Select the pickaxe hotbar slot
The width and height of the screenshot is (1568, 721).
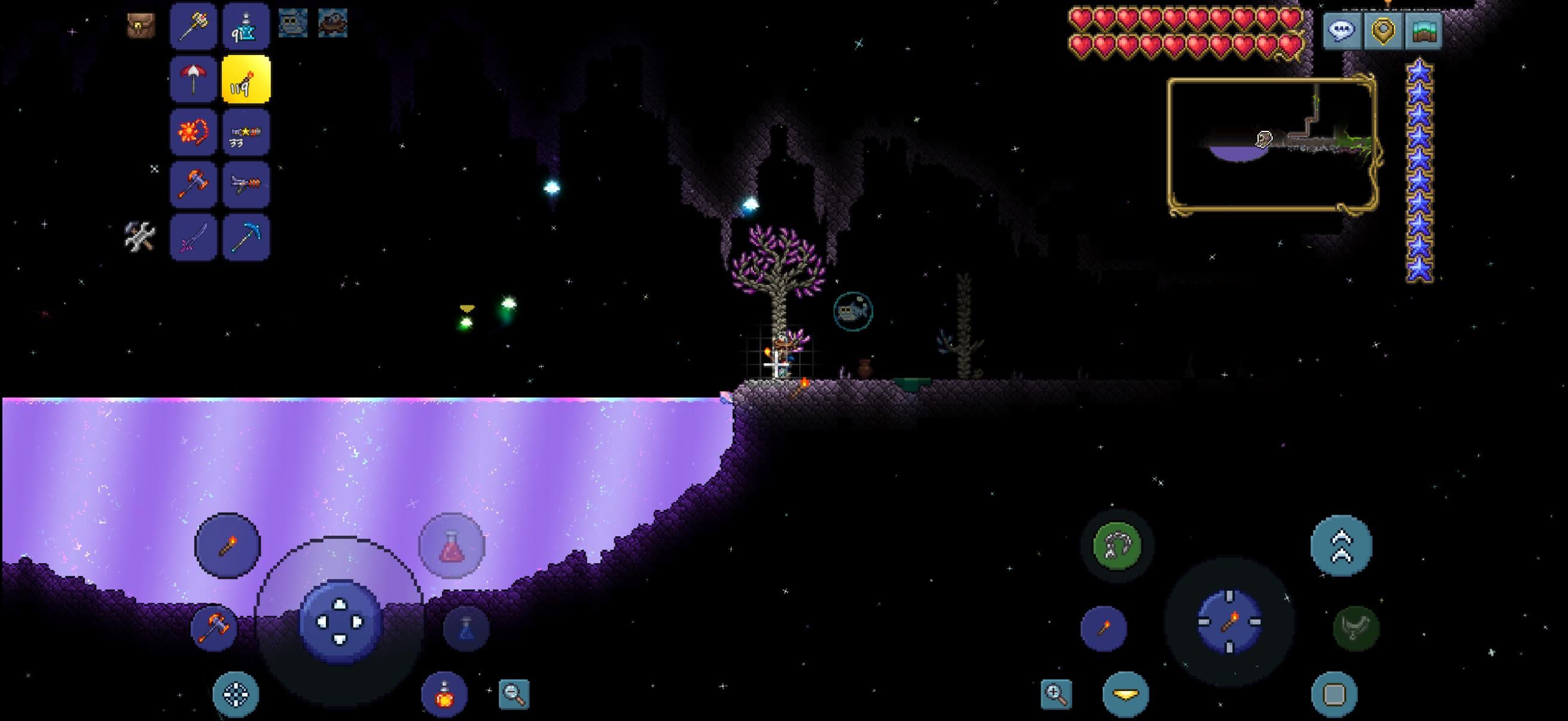tap(246, 237)
